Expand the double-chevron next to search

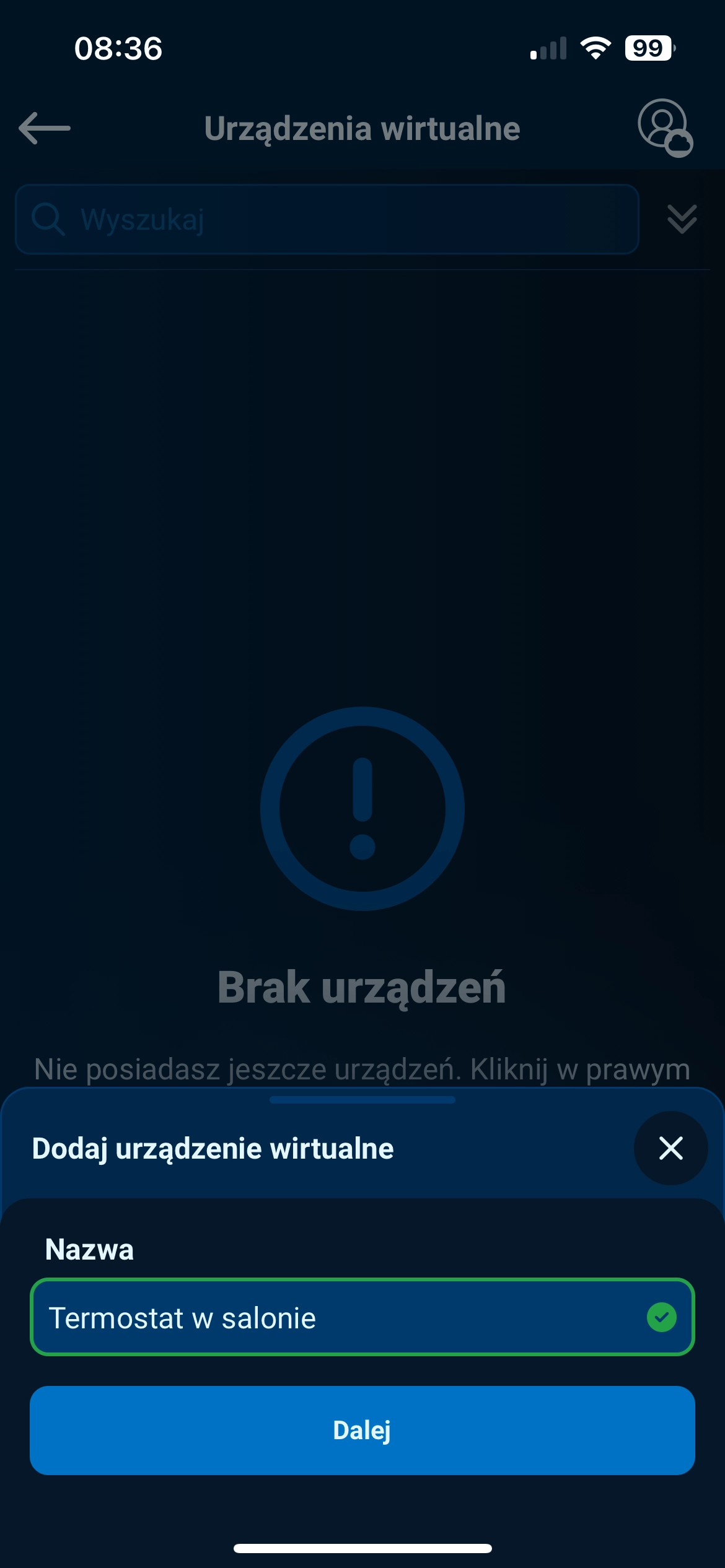[x=682, y=219]
